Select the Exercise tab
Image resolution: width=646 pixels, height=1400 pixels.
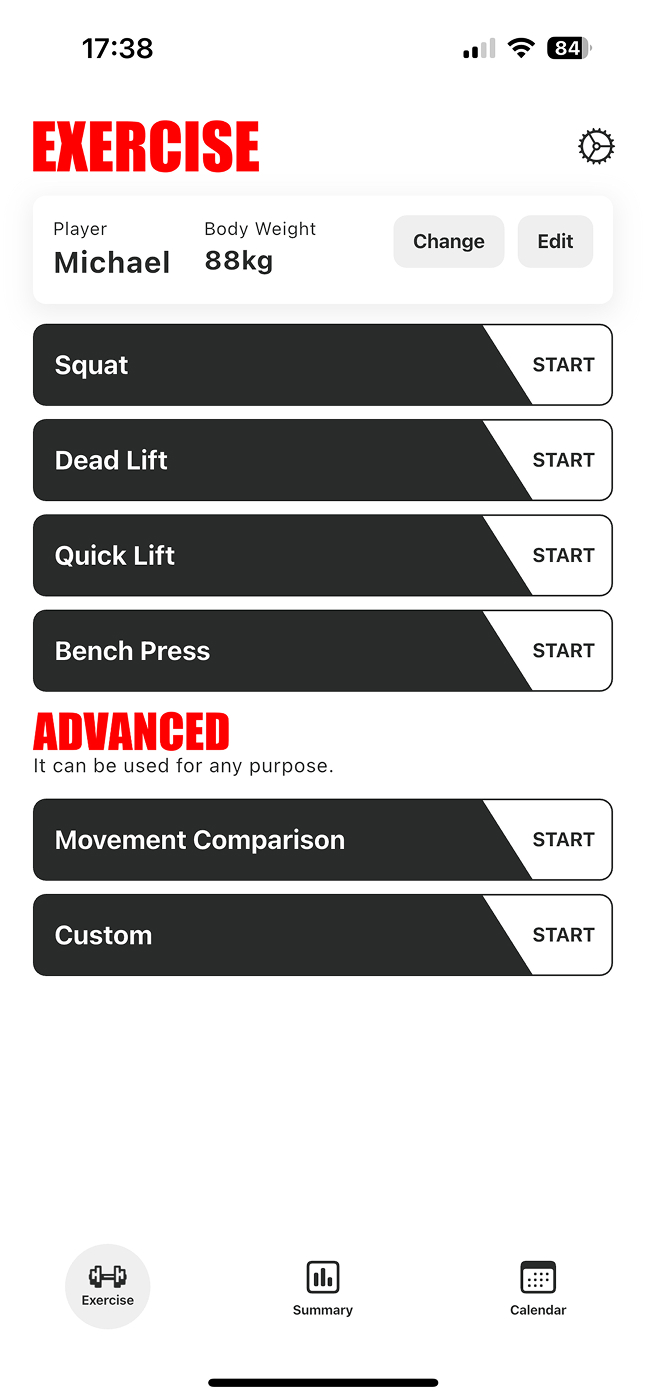(108, 1287)
